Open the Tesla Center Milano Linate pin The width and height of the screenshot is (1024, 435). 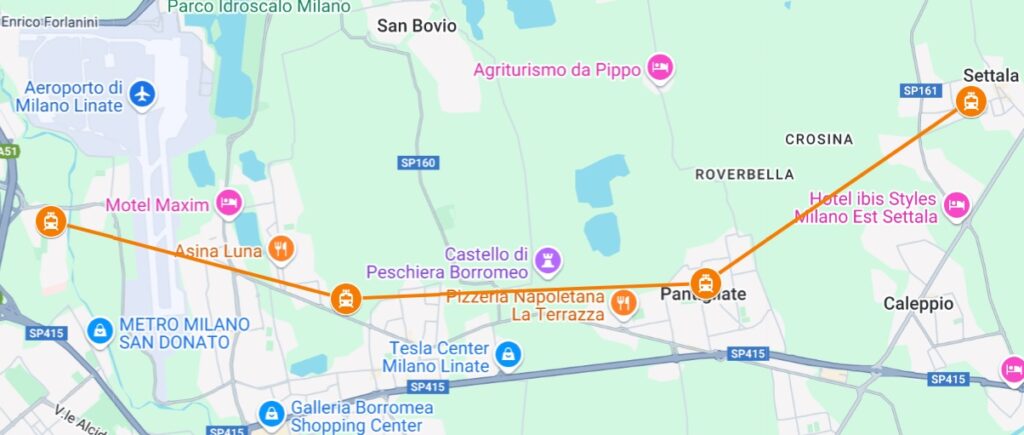pos(510,353)
